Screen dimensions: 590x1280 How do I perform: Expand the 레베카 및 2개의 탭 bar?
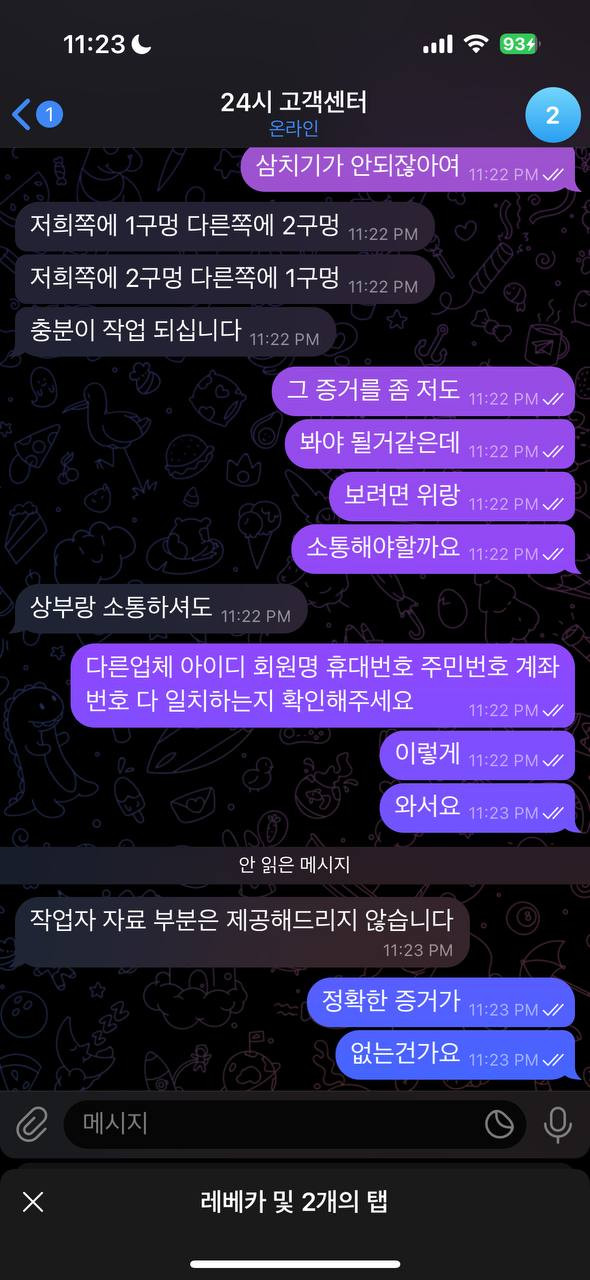[x=293, y=1201]
